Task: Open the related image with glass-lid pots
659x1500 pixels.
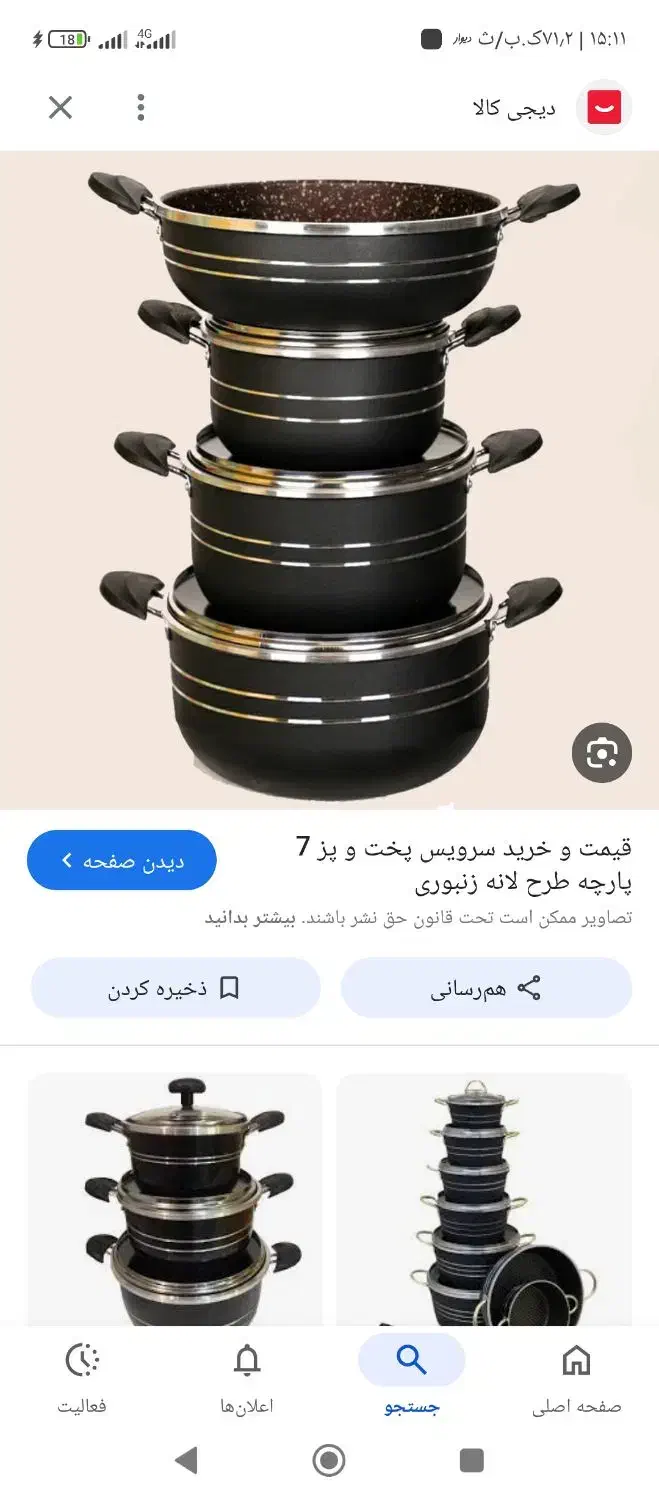Action: 175,1198
